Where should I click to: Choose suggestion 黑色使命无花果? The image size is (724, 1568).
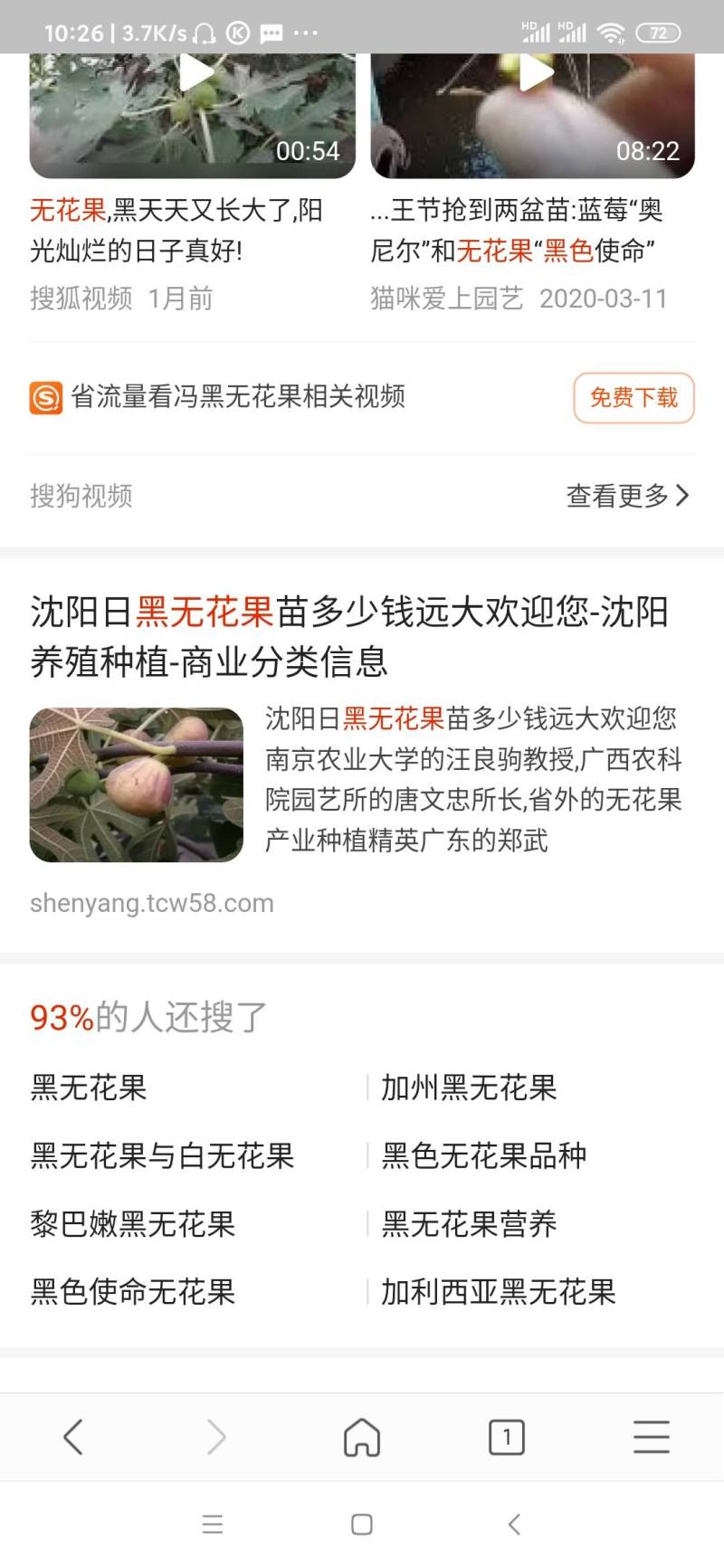pos(133,1292)
